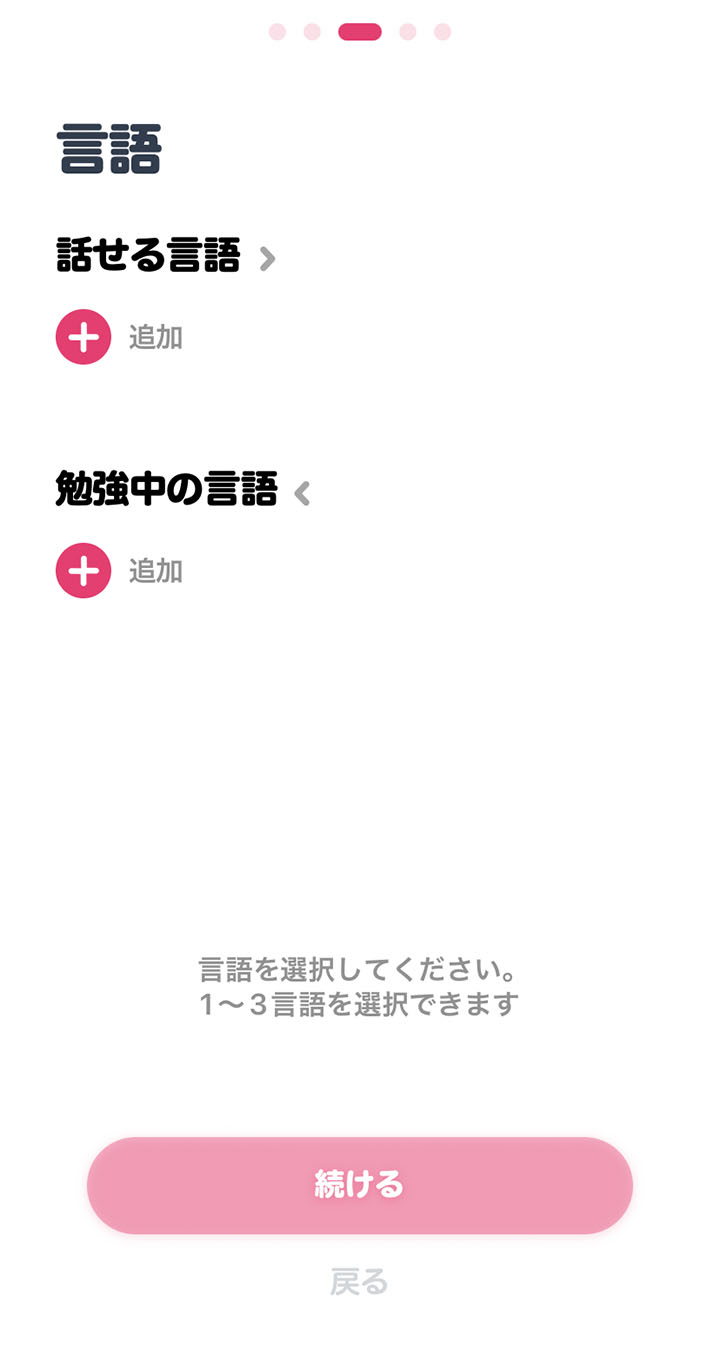
Task: Tap the 続ける continue button
Action: pyautogui.click(x=360, y=1185)
